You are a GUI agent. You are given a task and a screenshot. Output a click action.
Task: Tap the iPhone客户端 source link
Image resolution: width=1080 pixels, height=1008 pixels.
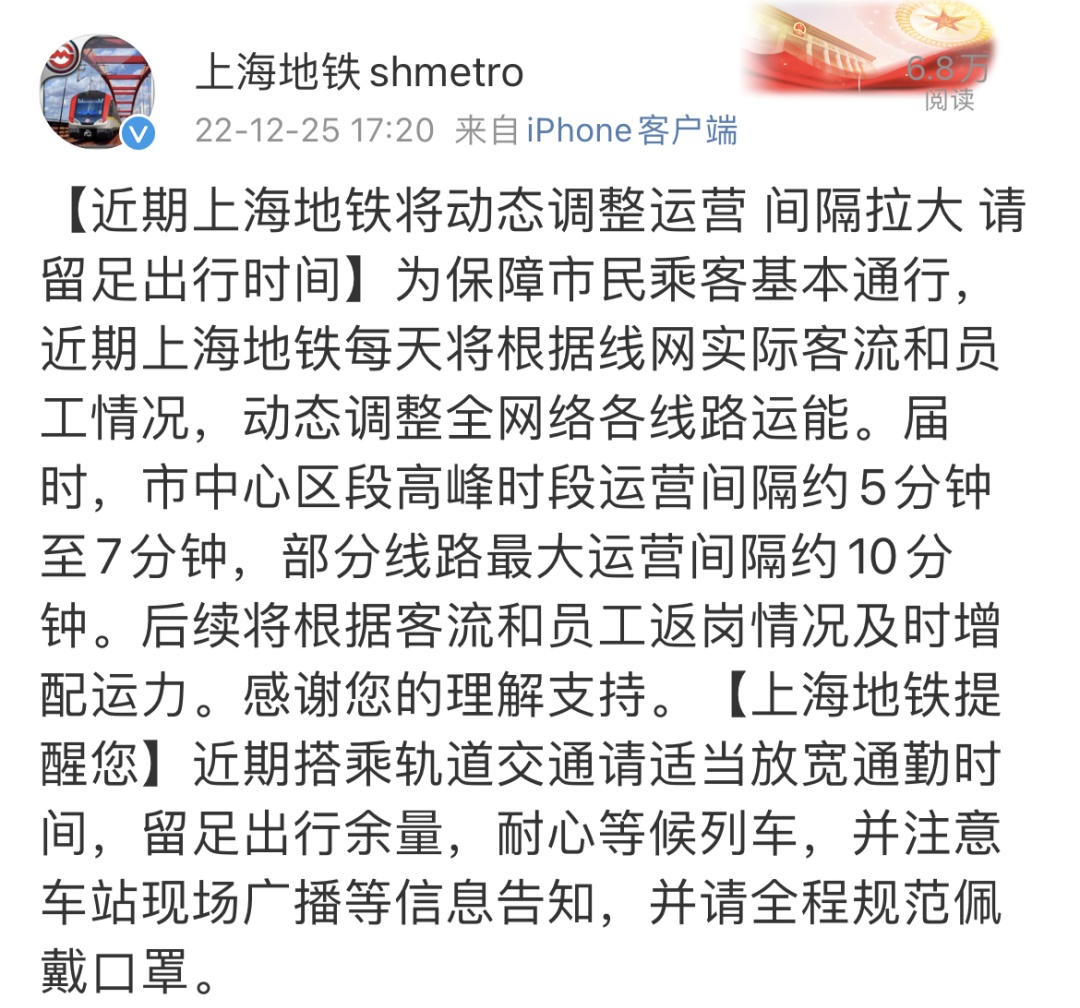click(x=631, y=131)
